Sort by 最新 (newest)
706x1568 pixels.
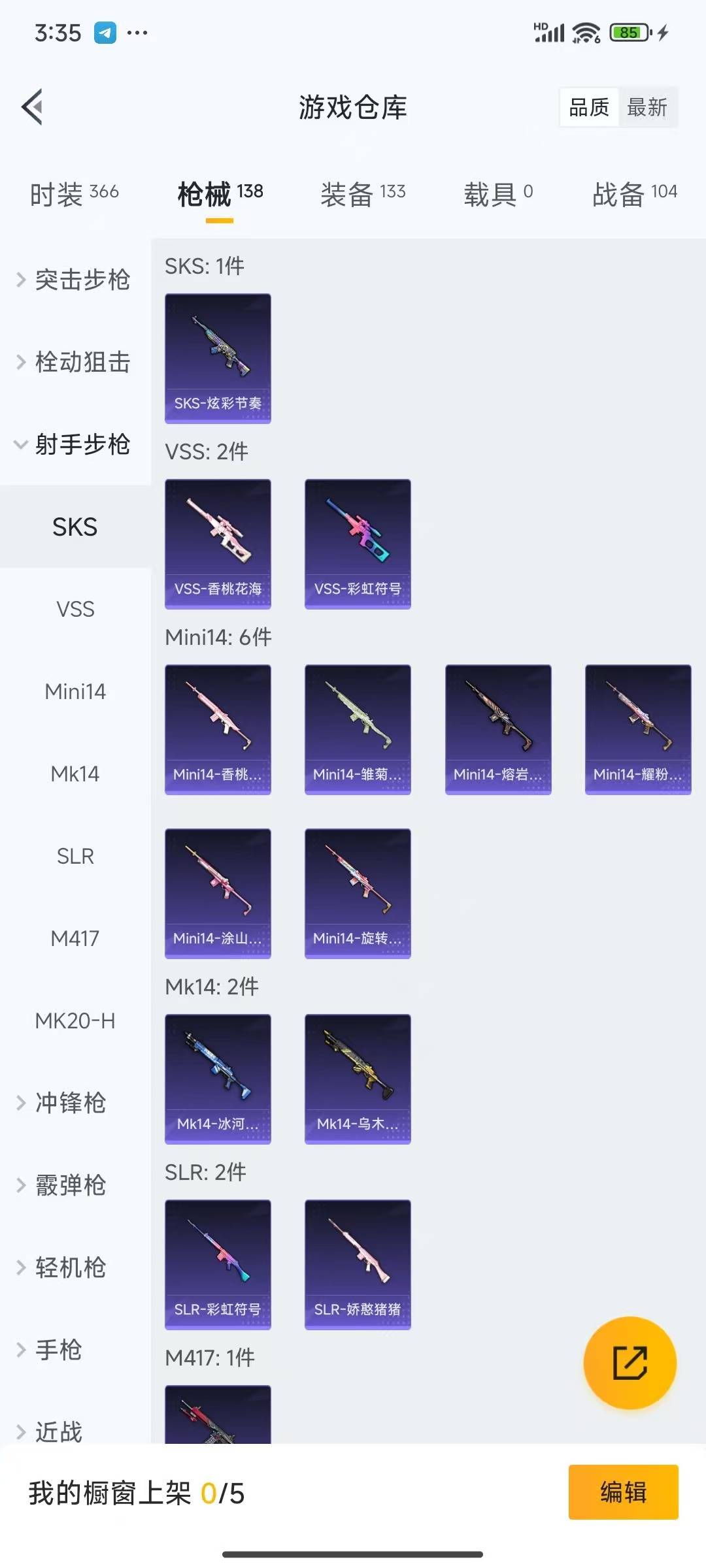coord(647,107)
